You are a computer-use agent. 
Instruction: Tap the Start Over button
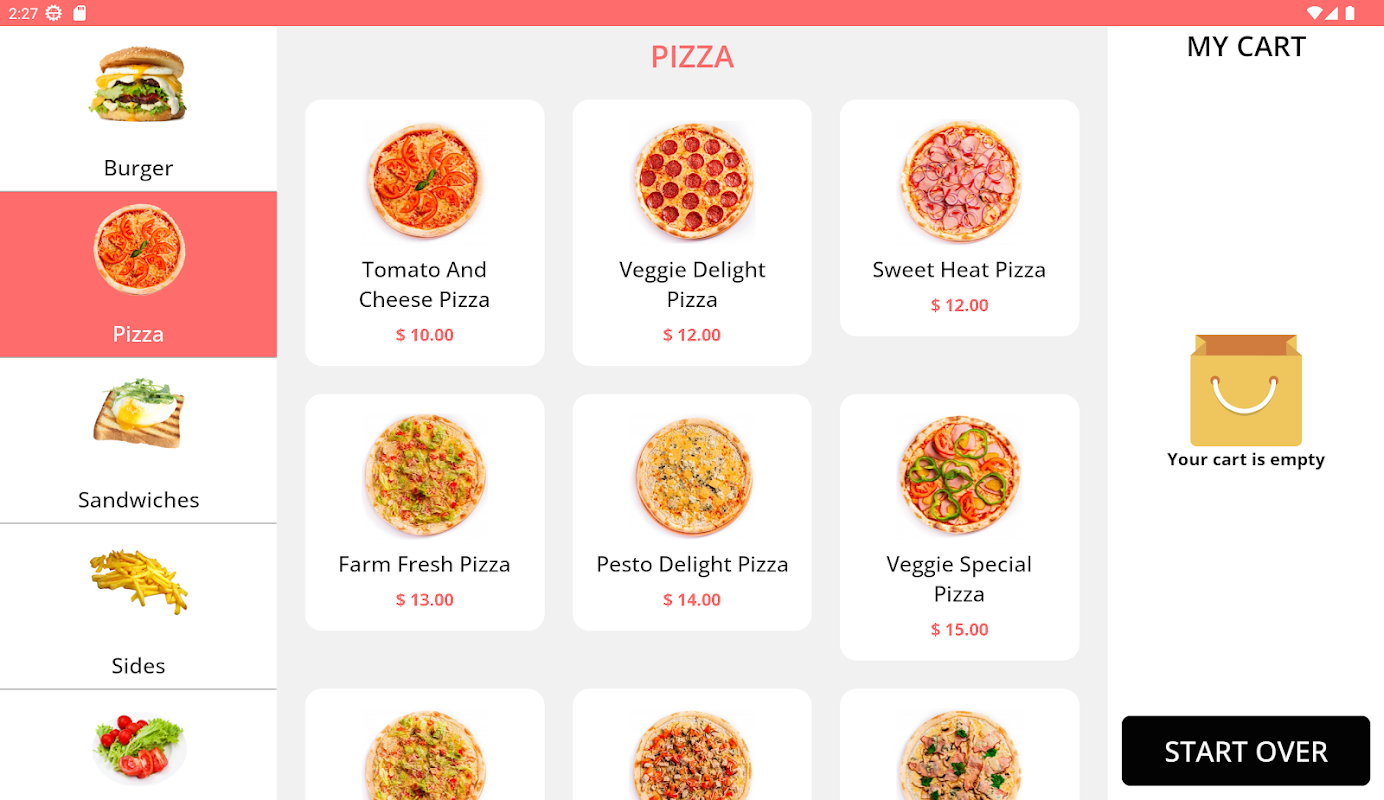1245,751
